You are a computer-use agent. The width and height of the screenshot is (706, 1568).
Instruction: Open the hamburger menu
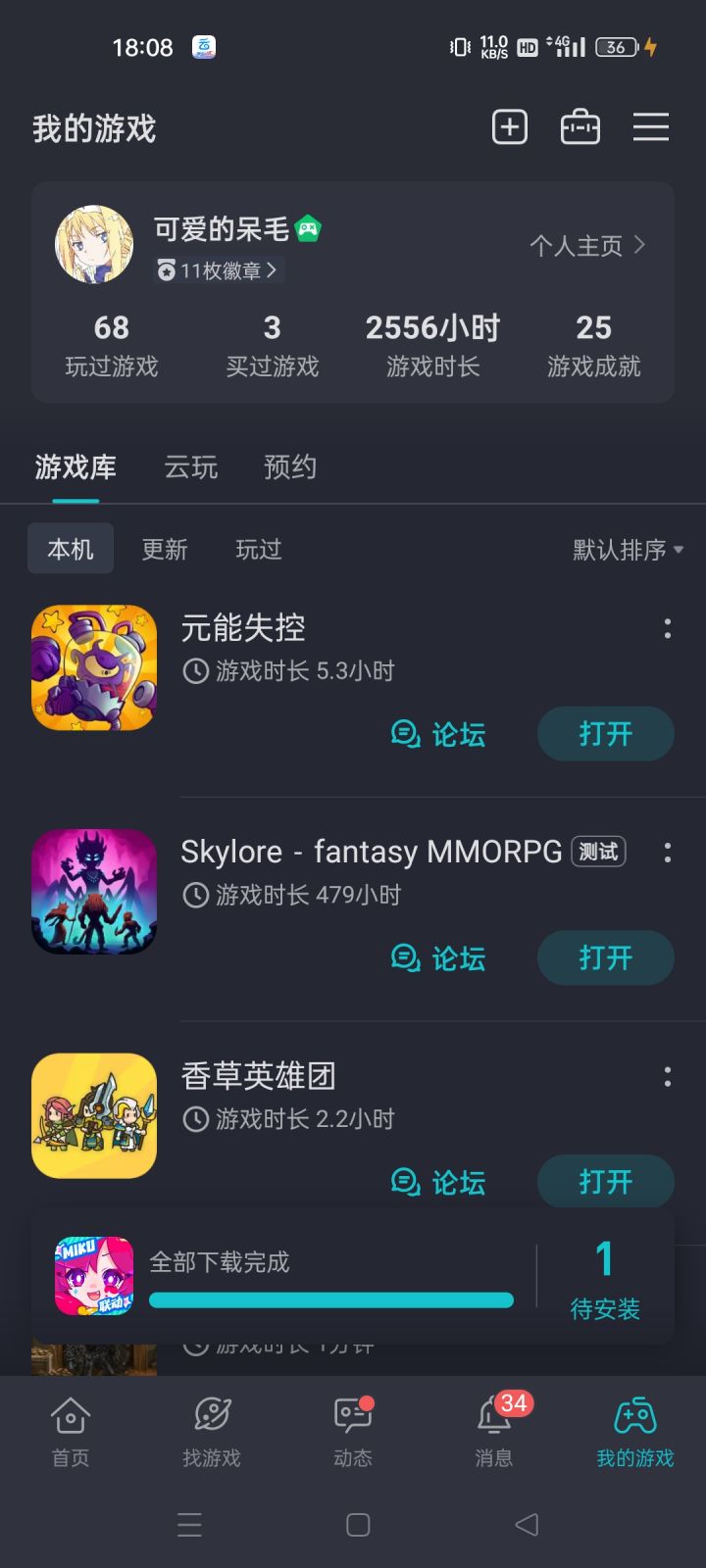pyautogui.click(x=650, y=127)
